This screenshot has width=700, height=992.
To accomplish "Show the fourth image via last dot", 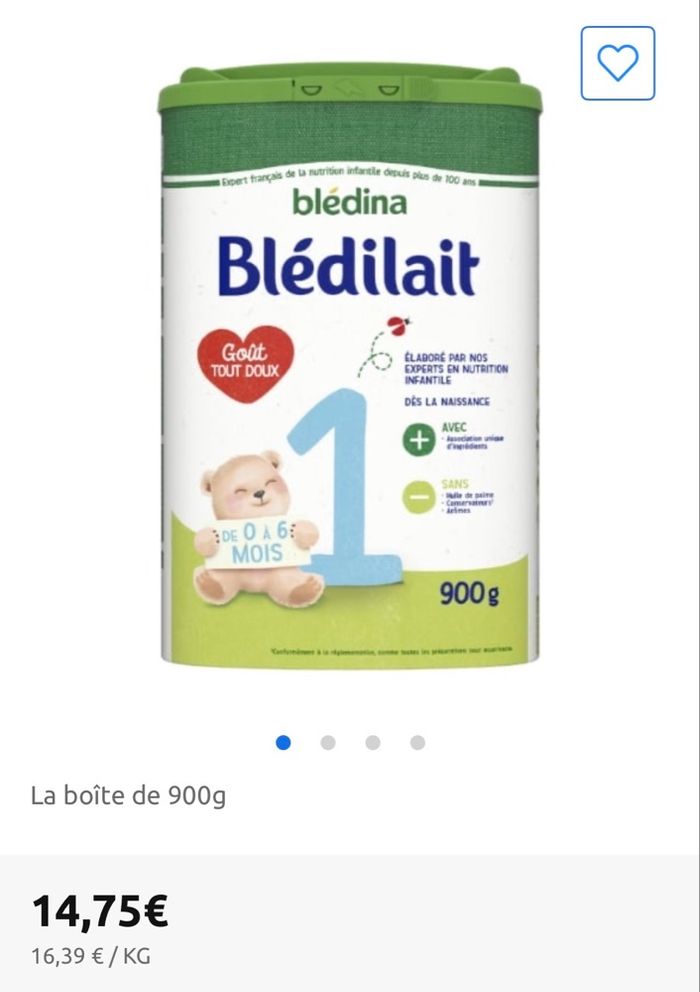I will (x=418, y=742).
